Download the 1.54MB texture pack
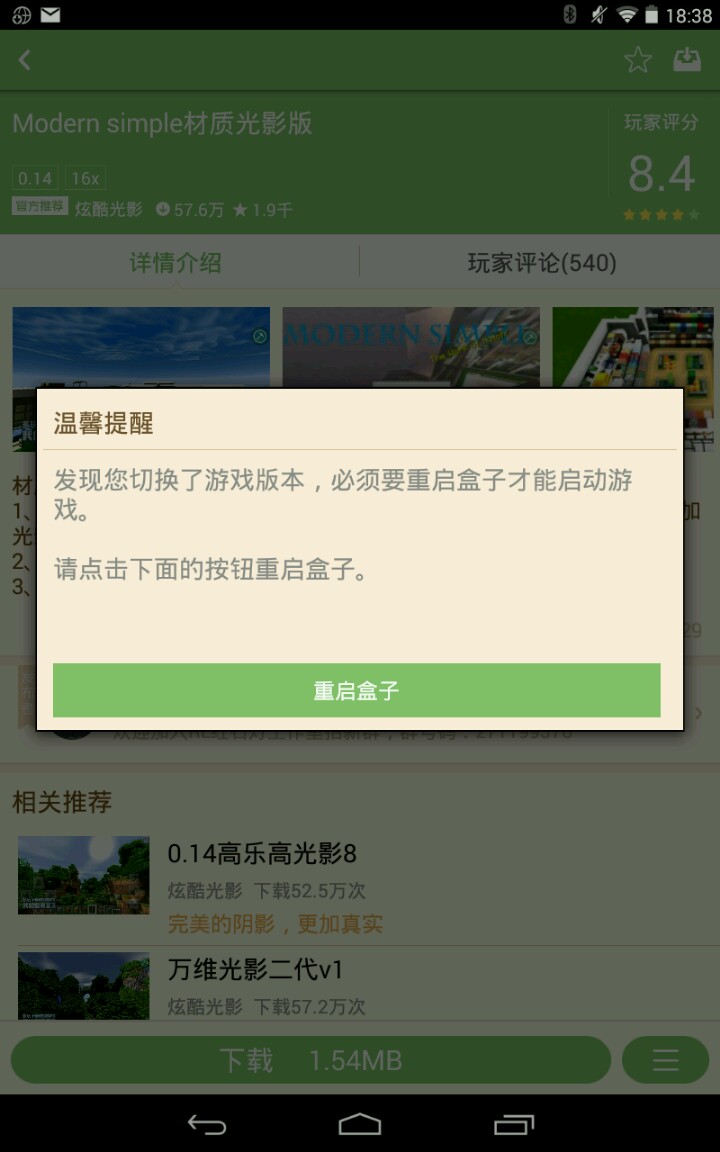 (x=310, y=1060)
